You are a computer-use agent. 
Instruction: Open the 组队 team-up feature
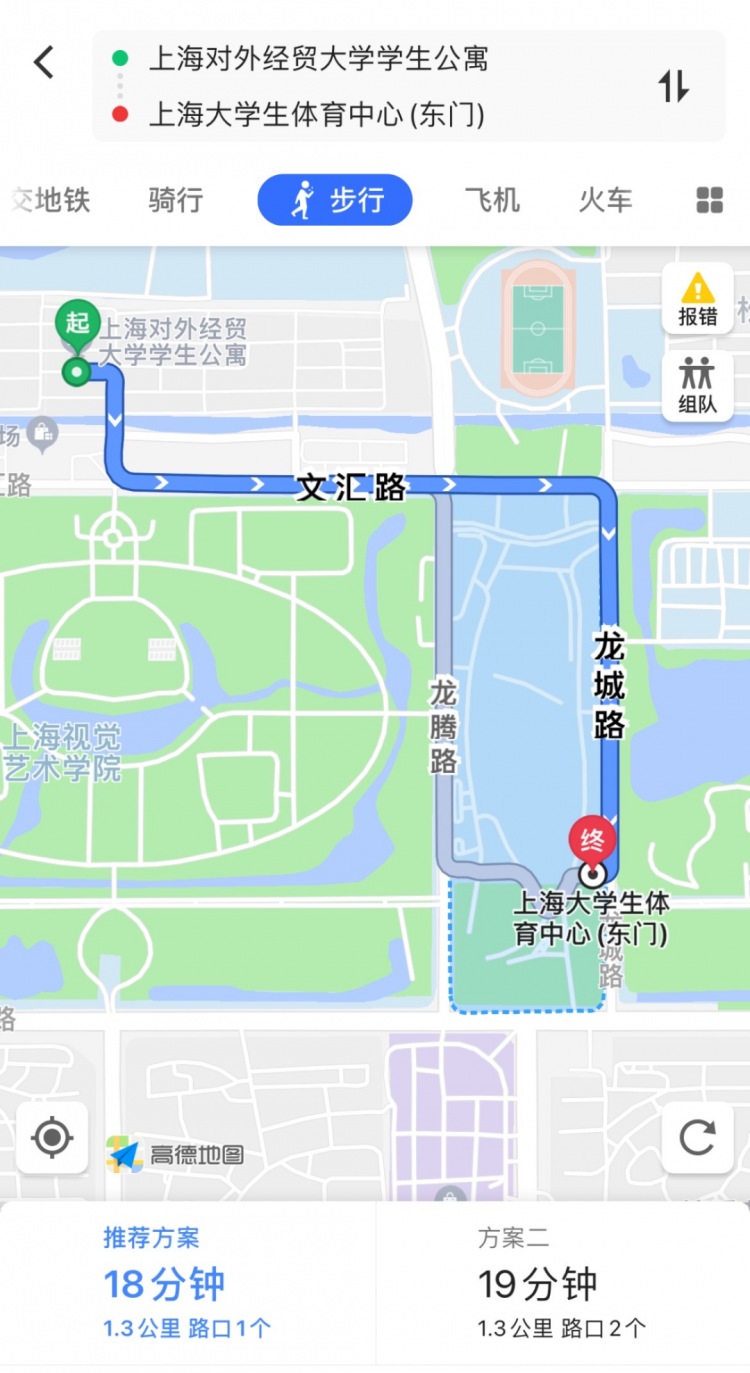tap(697, 385)
